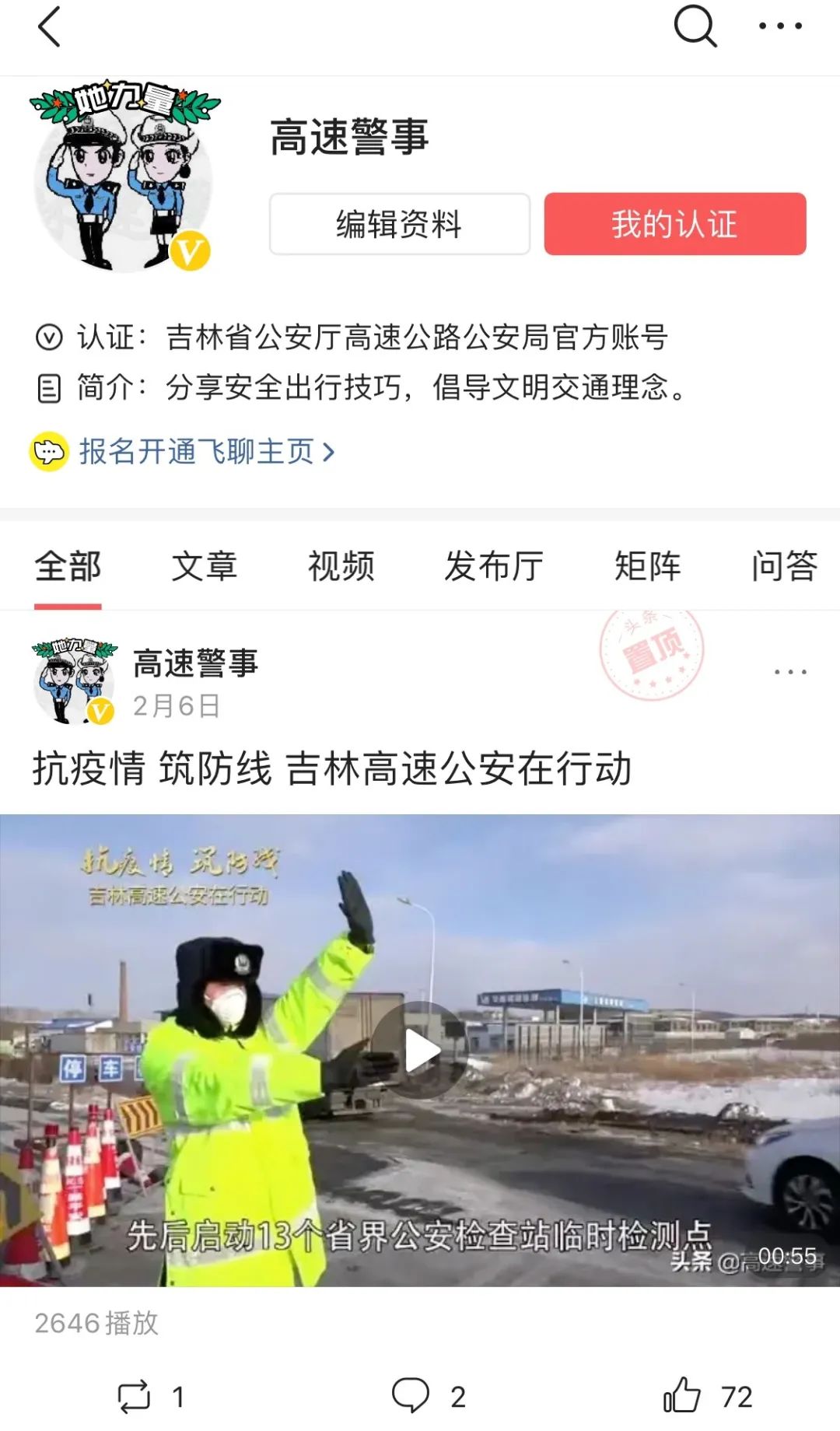840x1431 pixels.
Task: Click the red 我的认证 button
Action: (674, 225)
